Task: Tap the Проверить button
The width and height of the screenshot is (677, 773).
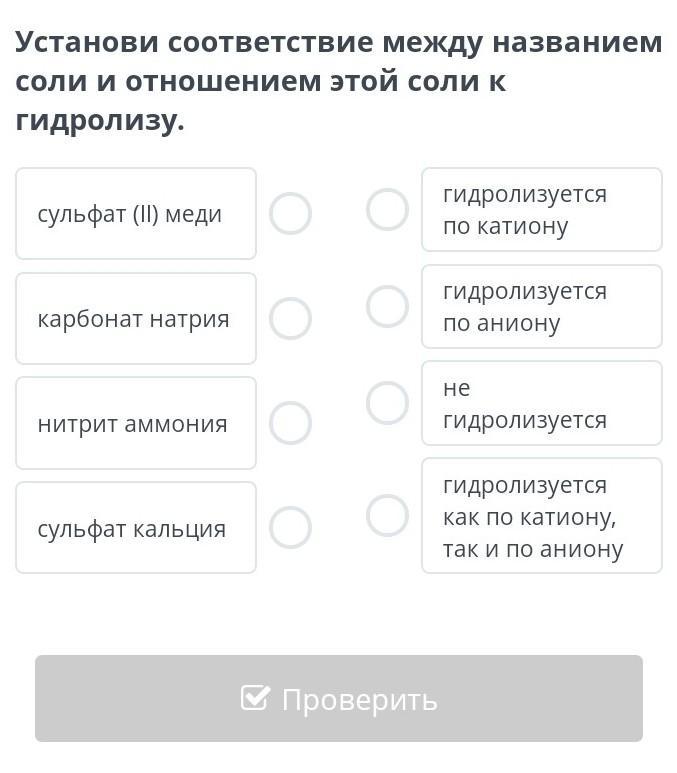Action: [339, 699]
